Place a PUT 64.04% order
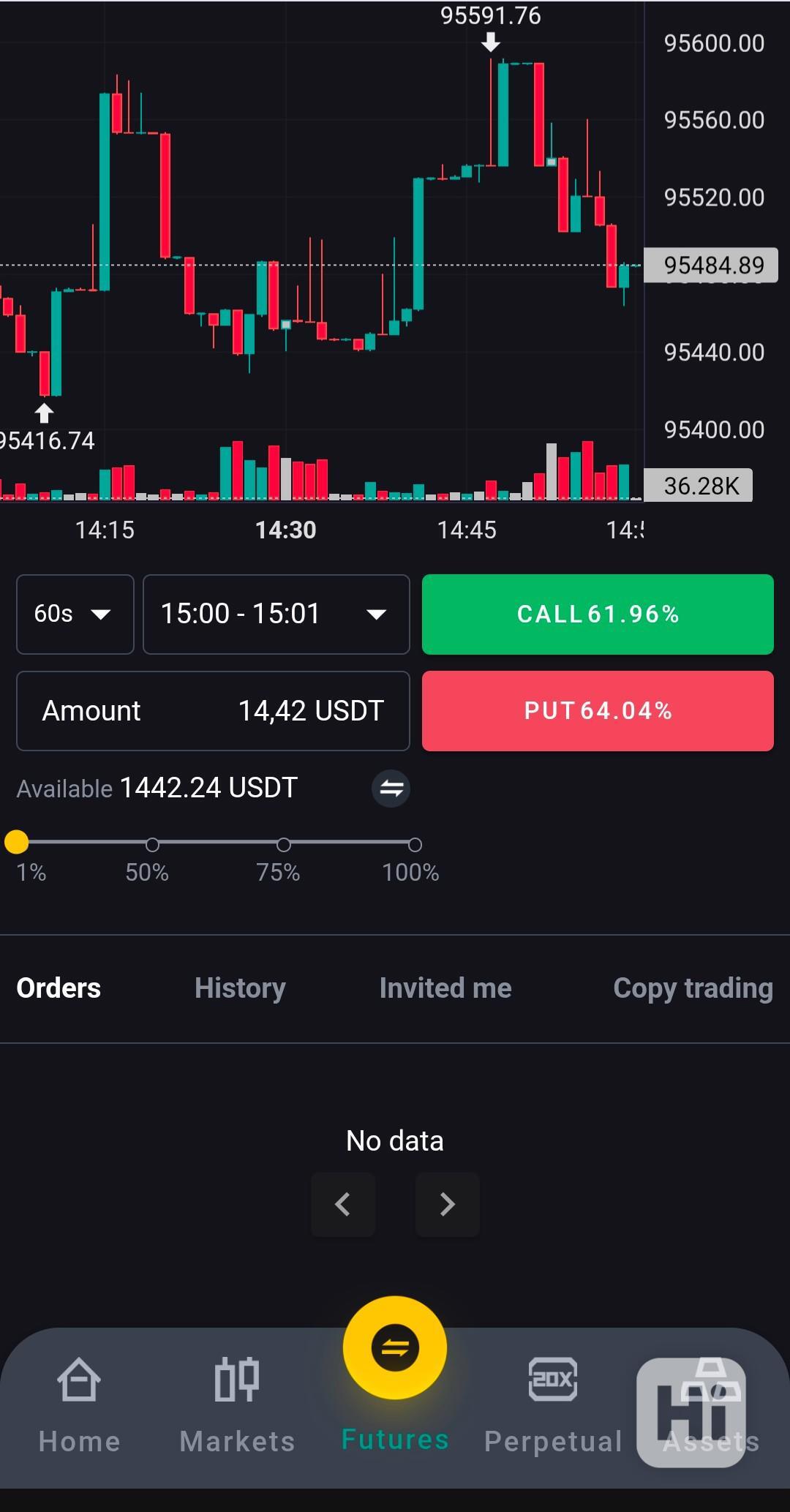790x1512 pixels. click(x=598, y=711)
